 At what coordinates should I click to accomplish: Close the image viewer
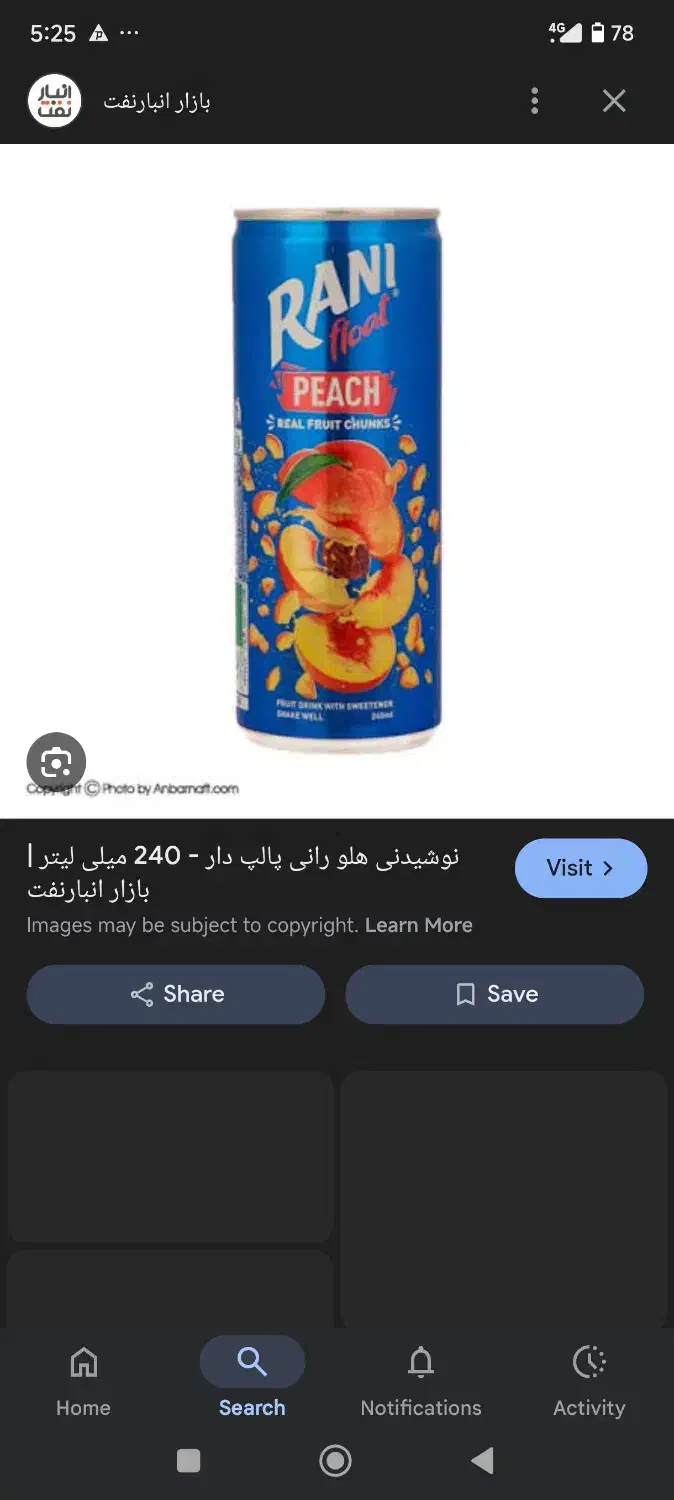point(614,101)
